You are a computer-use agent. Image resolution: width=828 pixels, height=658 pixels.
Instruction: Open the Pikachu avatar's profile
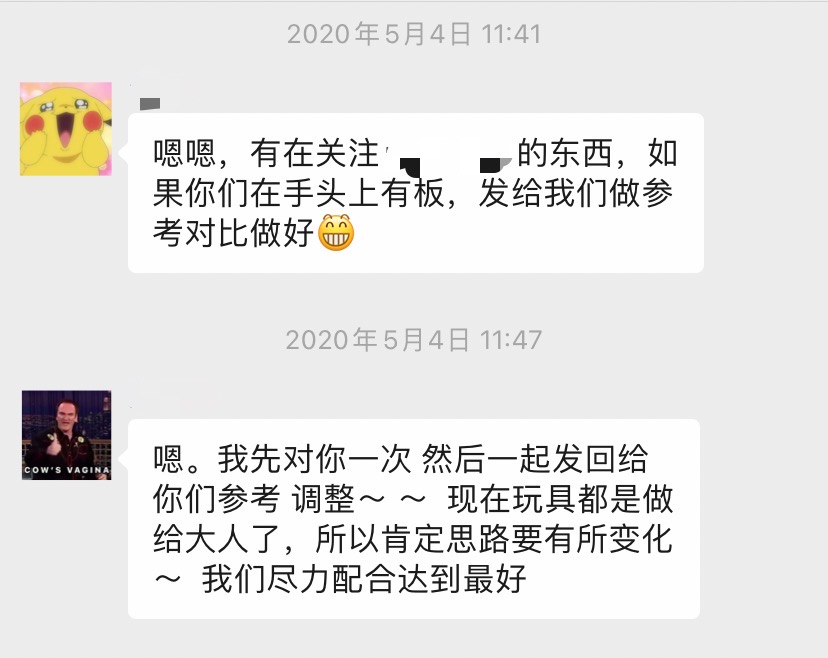point(66,129)
